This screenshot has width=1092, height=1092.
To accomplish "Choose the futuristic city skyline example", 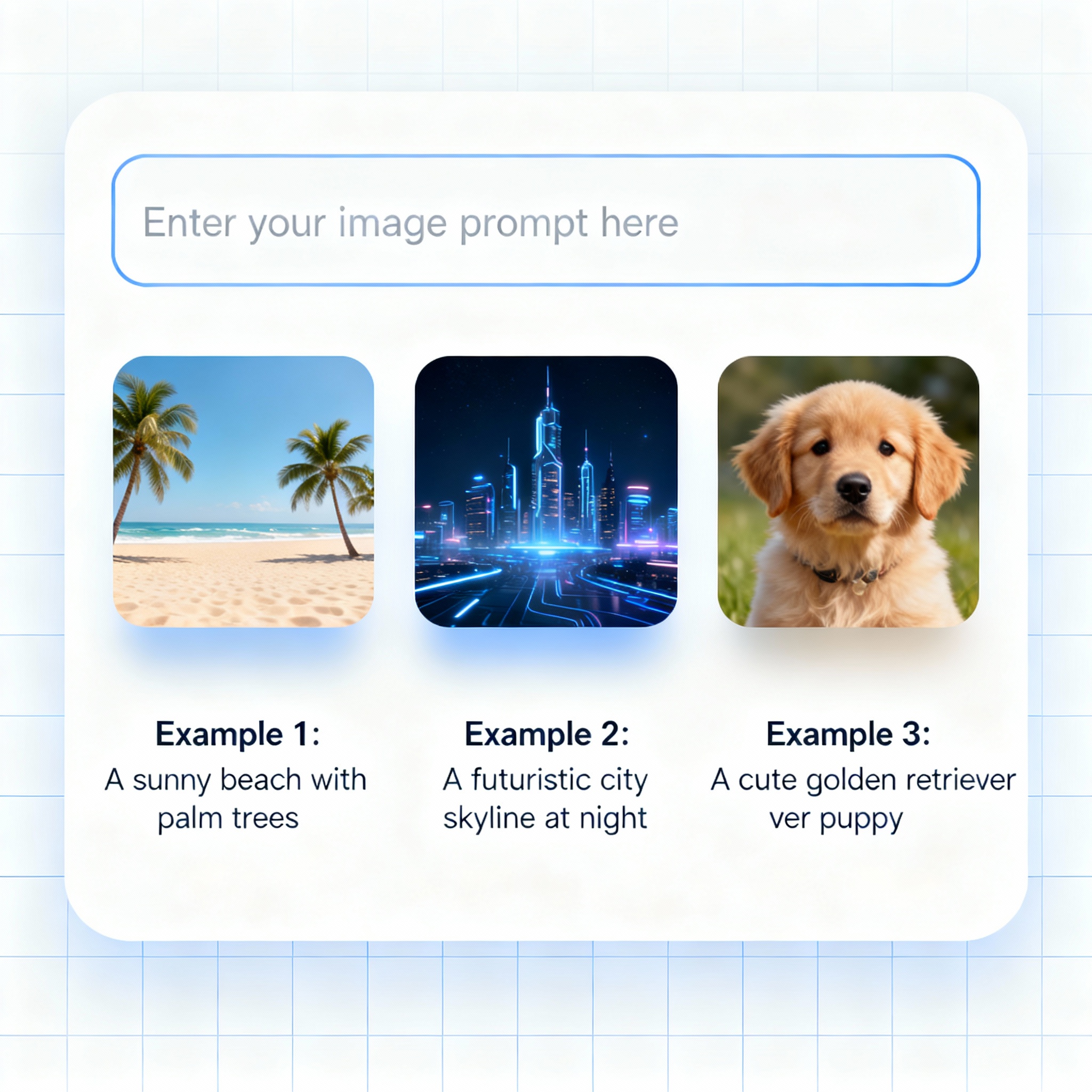I will (x=545, y=491).
